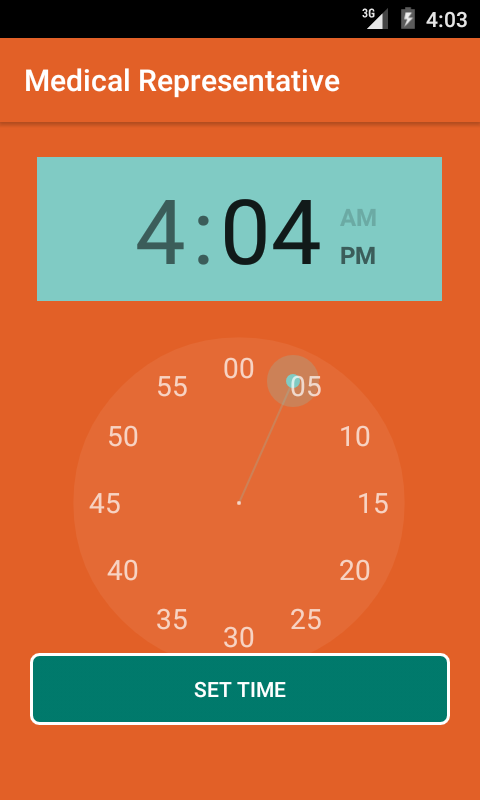Set minutes to 25 on dial
This screenshot has height=800, width=480.
pyautogui.click(x=306, y=619)
